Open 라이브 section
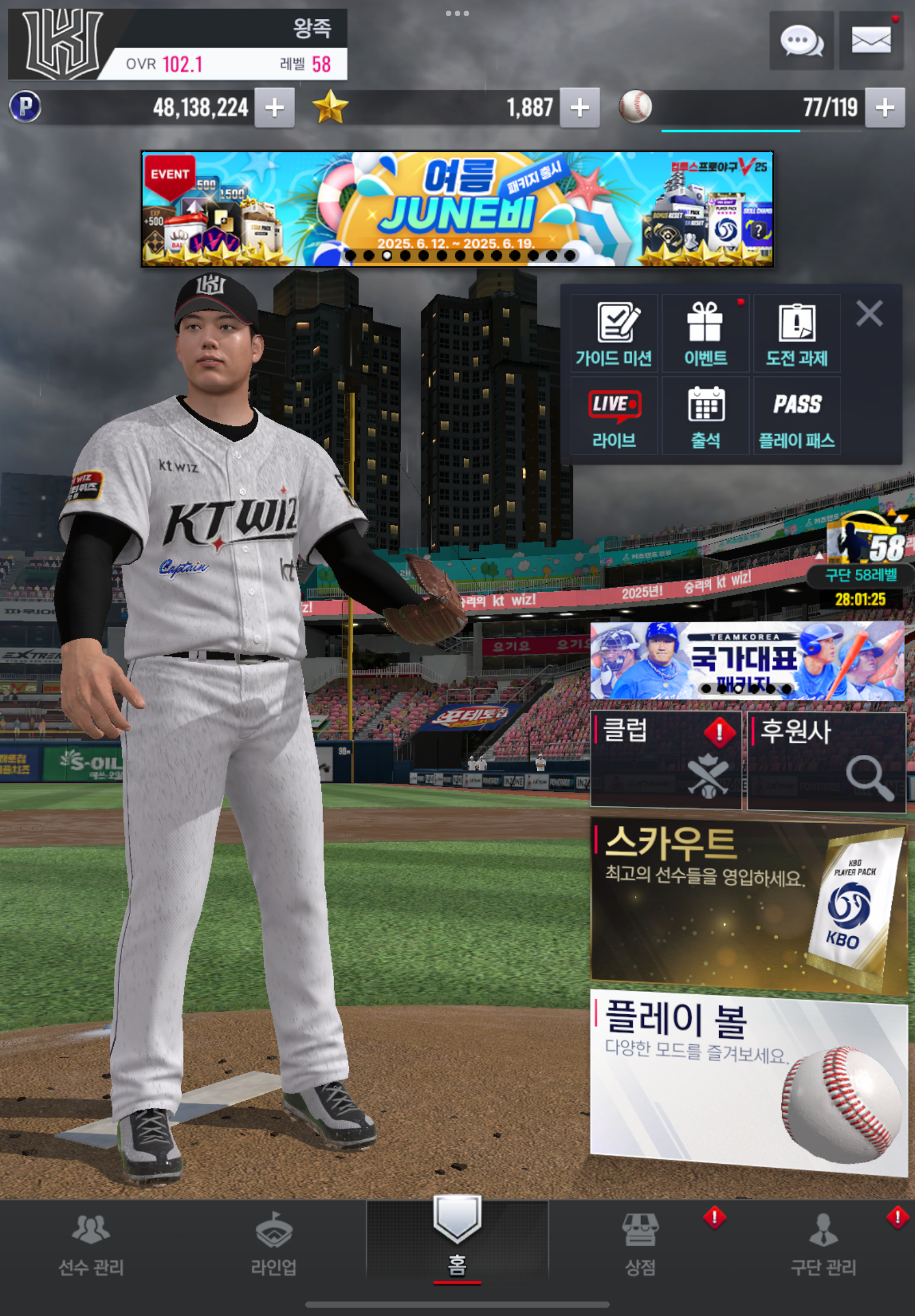The image size is (915, 1316). tap(613, 417)
